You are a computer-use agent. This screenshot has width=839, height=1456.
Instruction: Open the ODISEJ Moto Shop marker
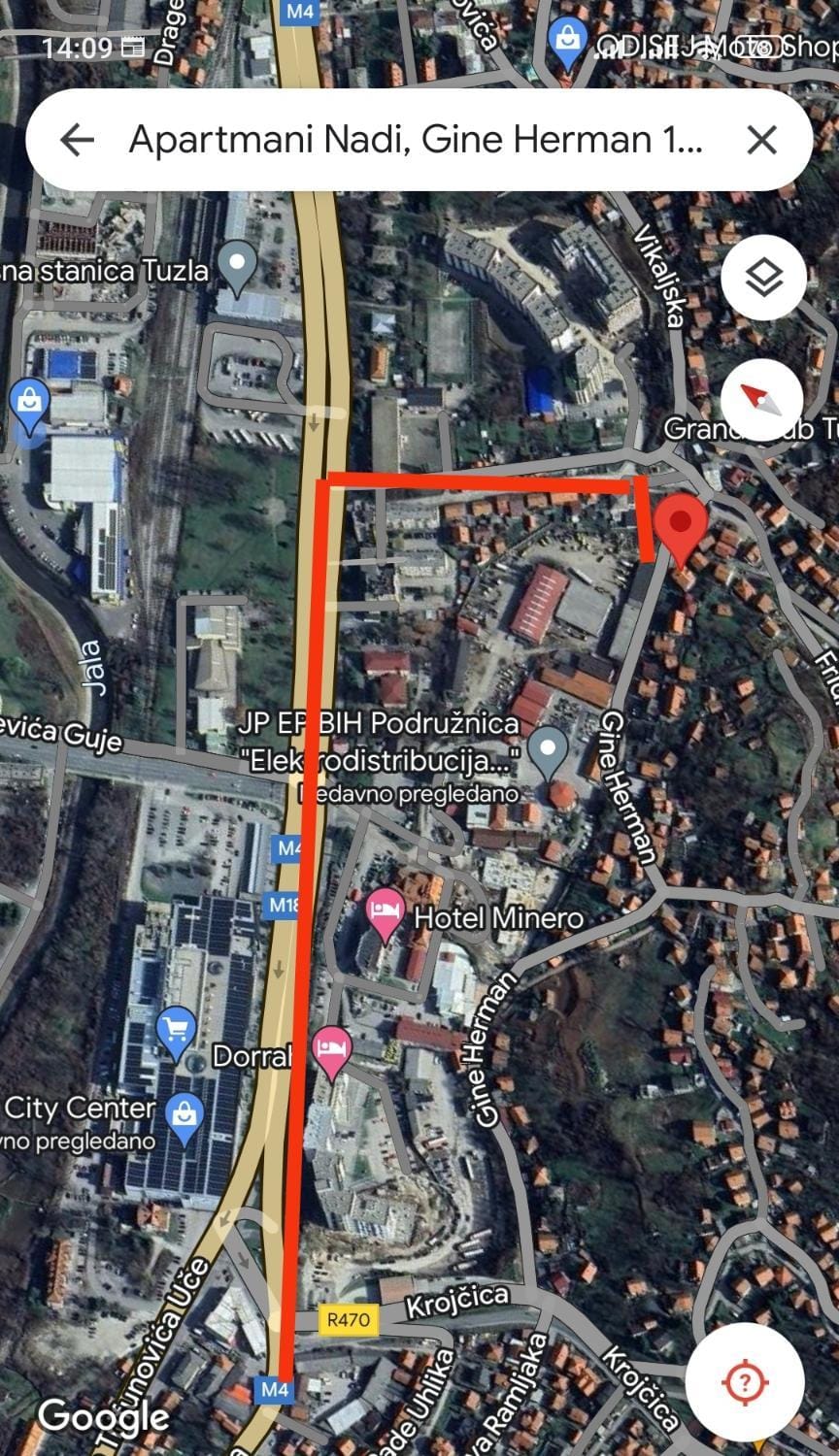pos(565,41)
